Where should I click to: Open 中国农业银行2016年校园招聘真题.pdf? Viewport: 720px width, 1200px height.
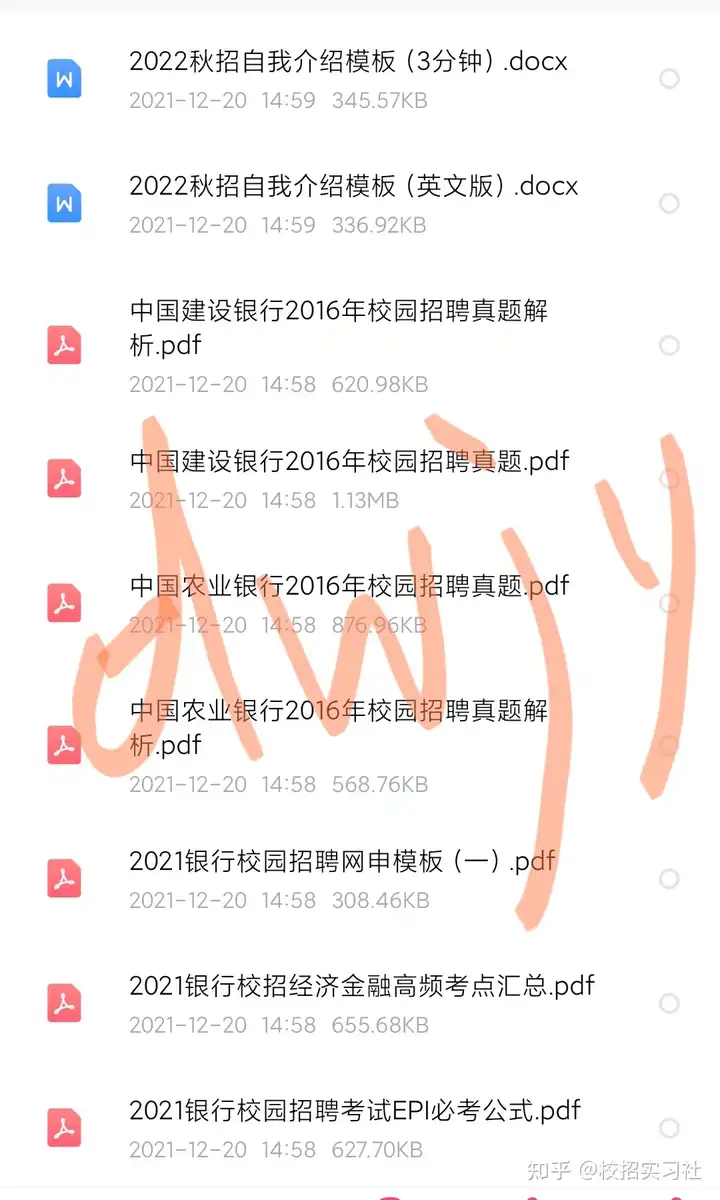pyautogui.click(x=348, y=586)
